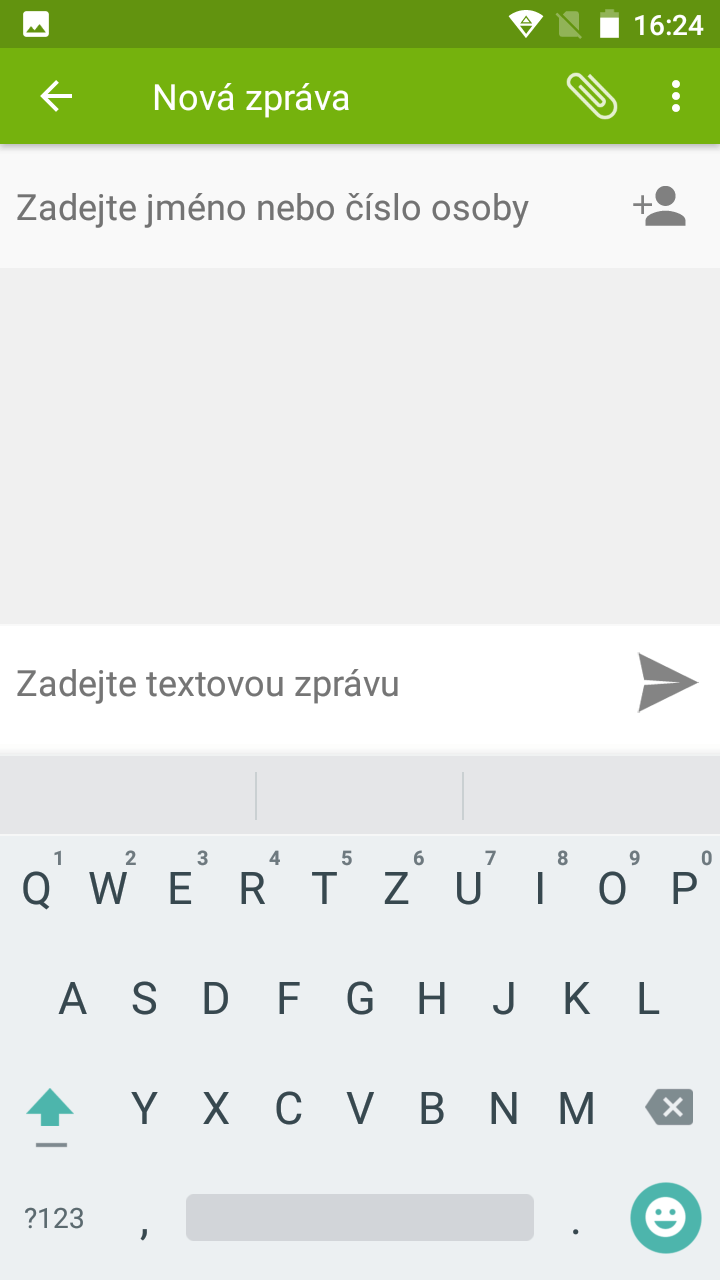Hit the backspace key
The image size is (720, 1280).
(670, 1108)
